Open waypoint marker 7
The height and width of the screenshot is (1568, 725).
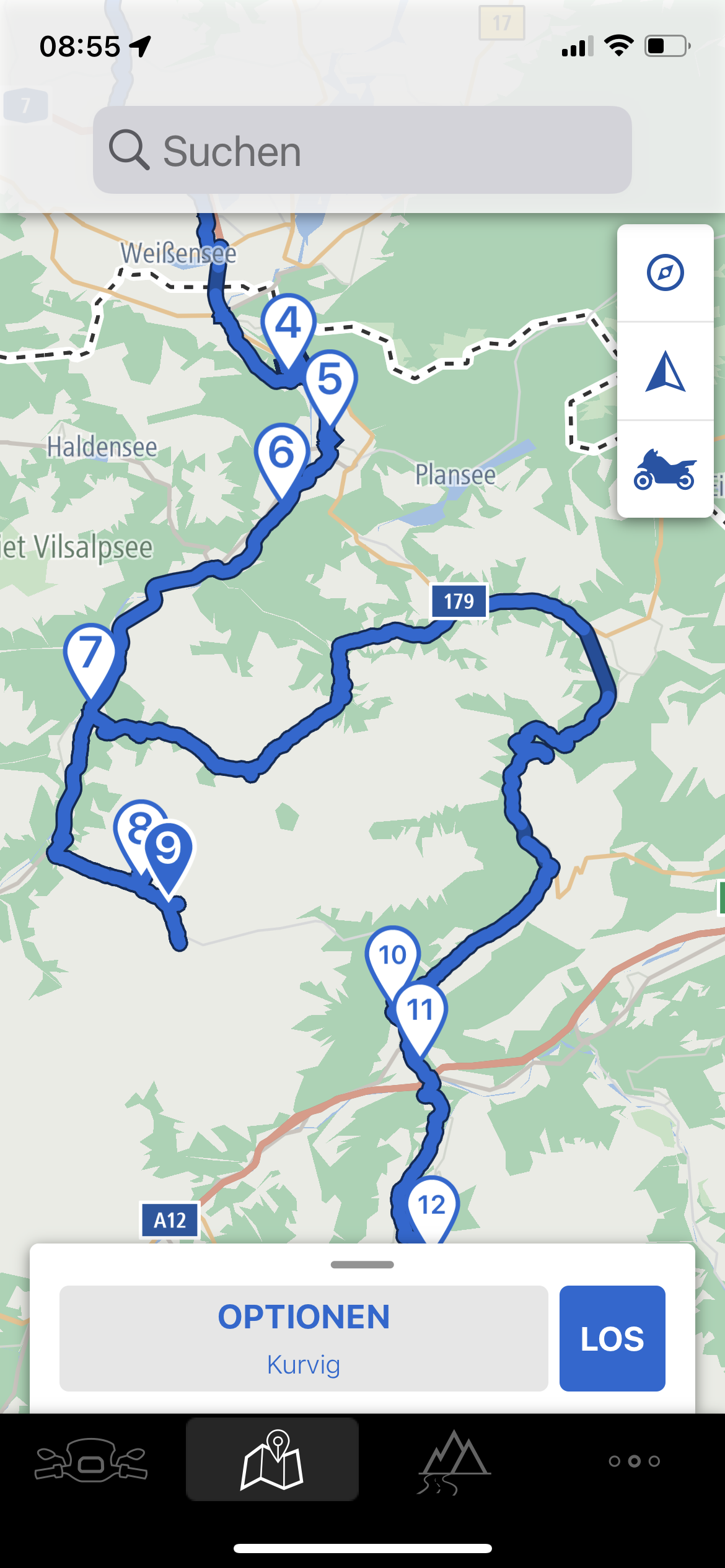click(x=90, y=653)
